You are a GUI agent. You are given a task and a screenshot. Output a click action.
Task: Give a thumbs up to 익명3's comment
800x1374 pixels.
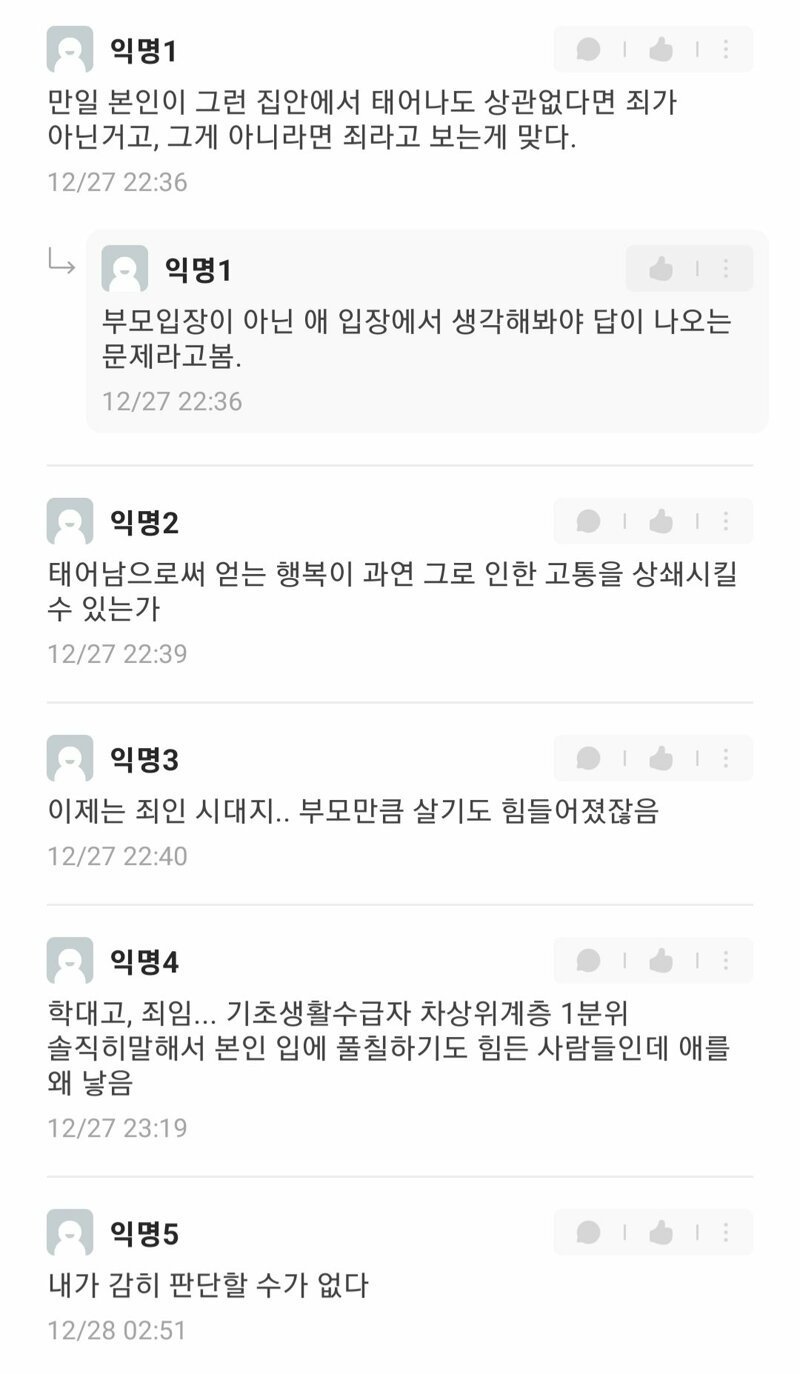tap(660, 758)
